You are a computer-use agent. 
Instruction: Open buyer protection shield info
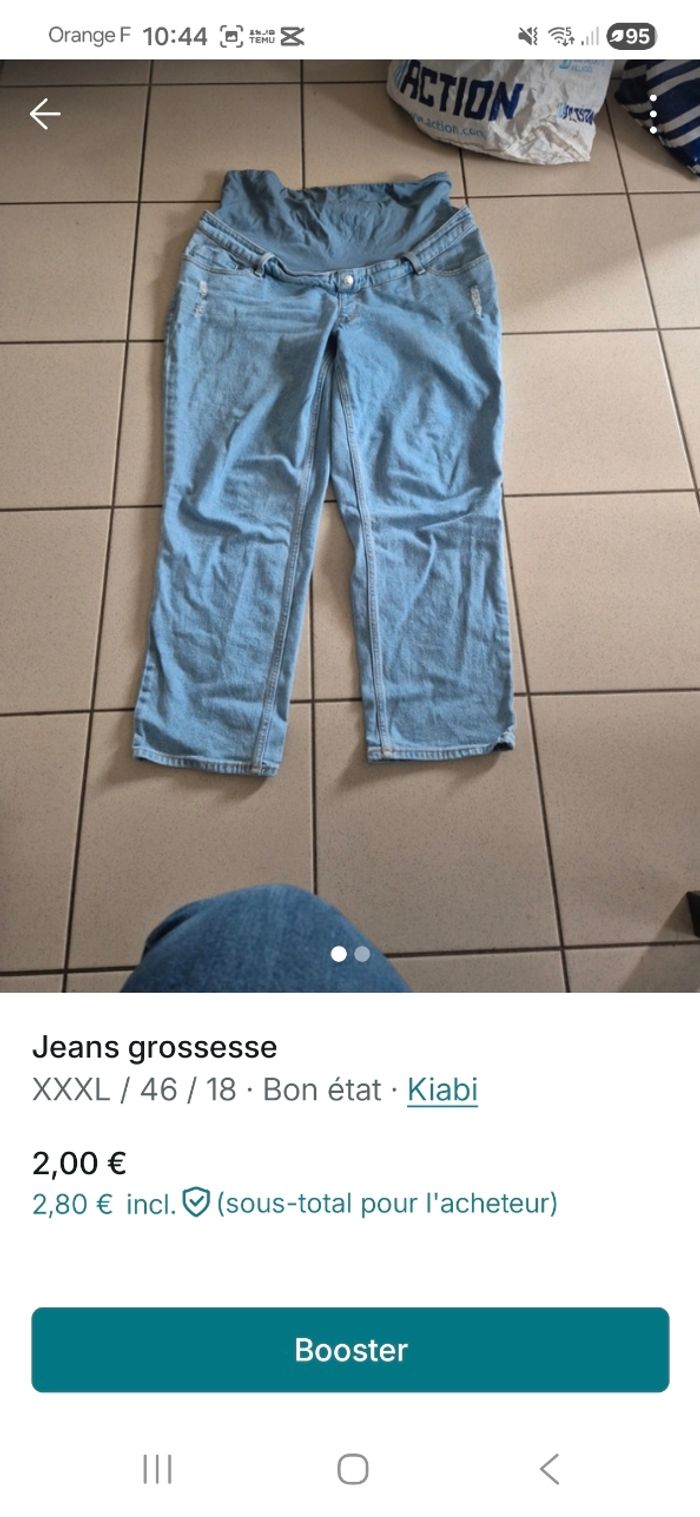coord(196,1202)
